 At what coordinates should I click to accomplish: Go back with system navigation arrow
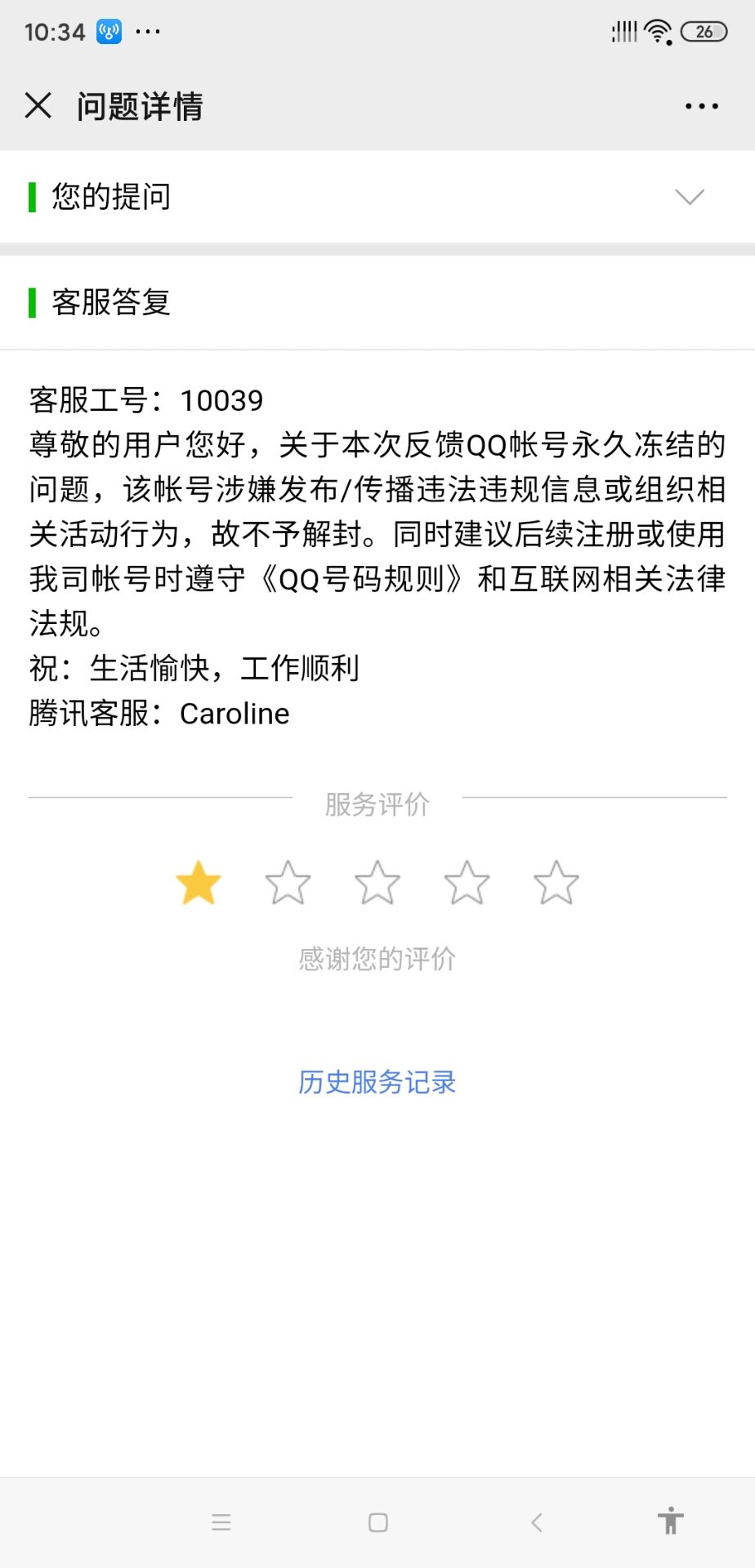(x=537, y=1522)
